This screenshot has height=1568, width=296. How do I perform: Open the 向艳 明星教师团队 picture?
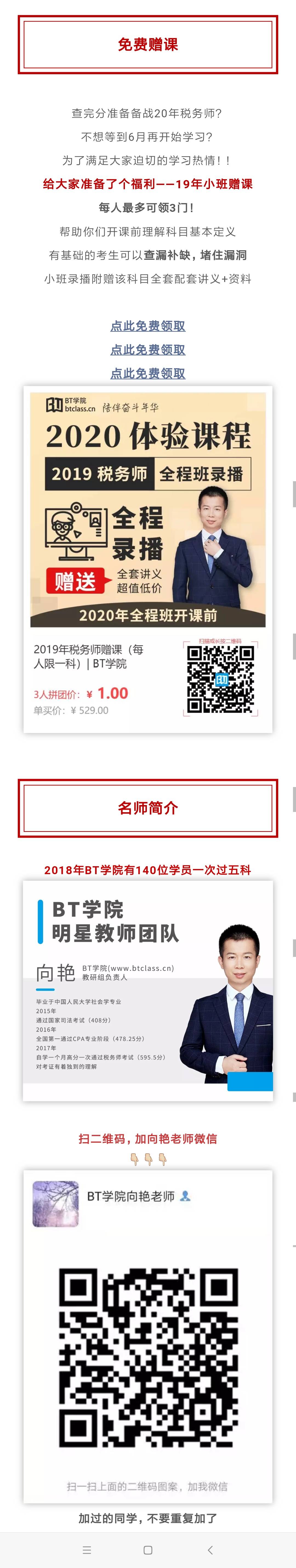pos(147,990)
